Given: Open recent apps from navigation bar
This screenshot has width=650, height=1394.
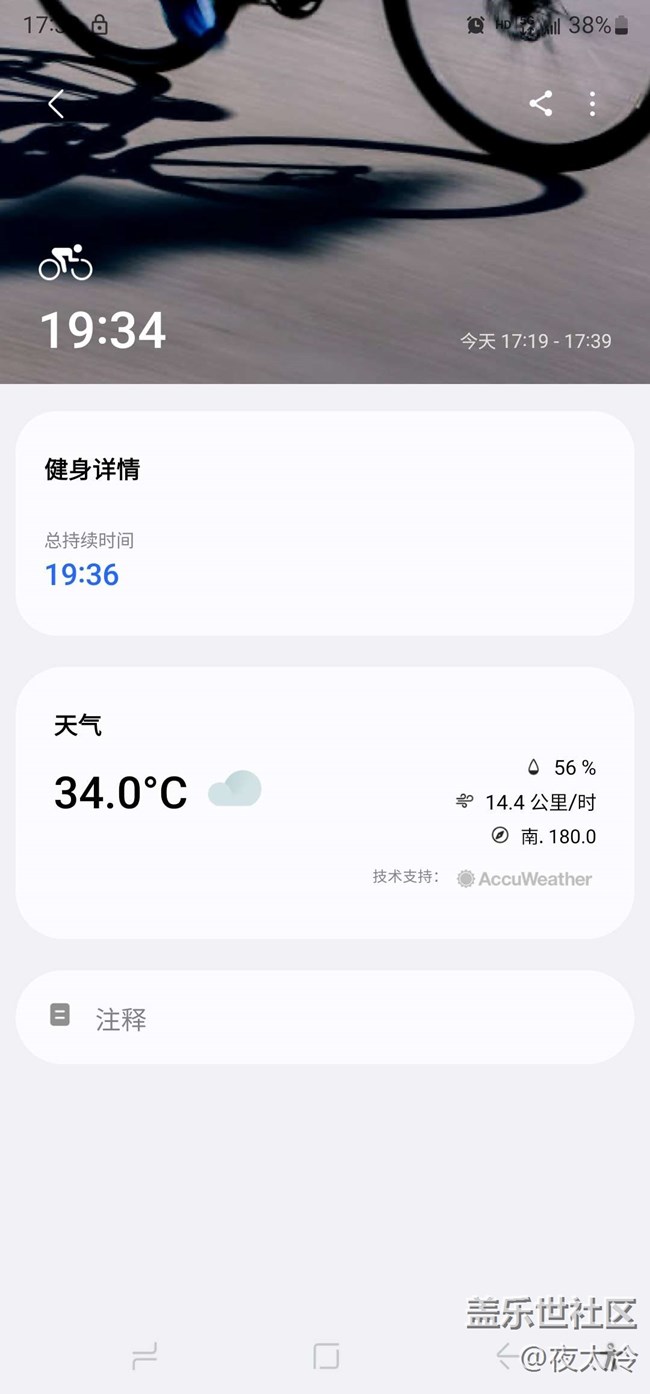Looking at the screenshot, I should point(145,1356).
